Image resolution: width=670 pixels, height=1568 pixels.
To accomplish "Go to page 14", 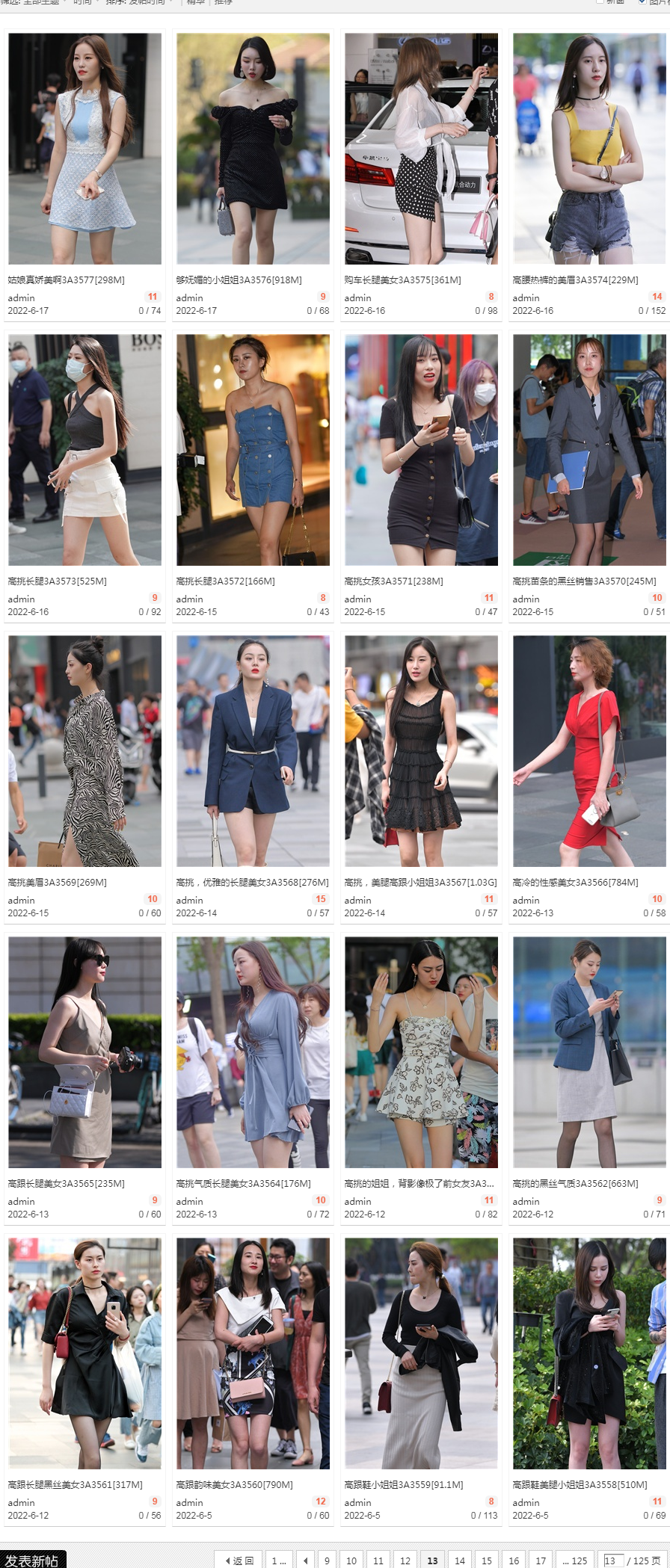I will click(460, 1561).
